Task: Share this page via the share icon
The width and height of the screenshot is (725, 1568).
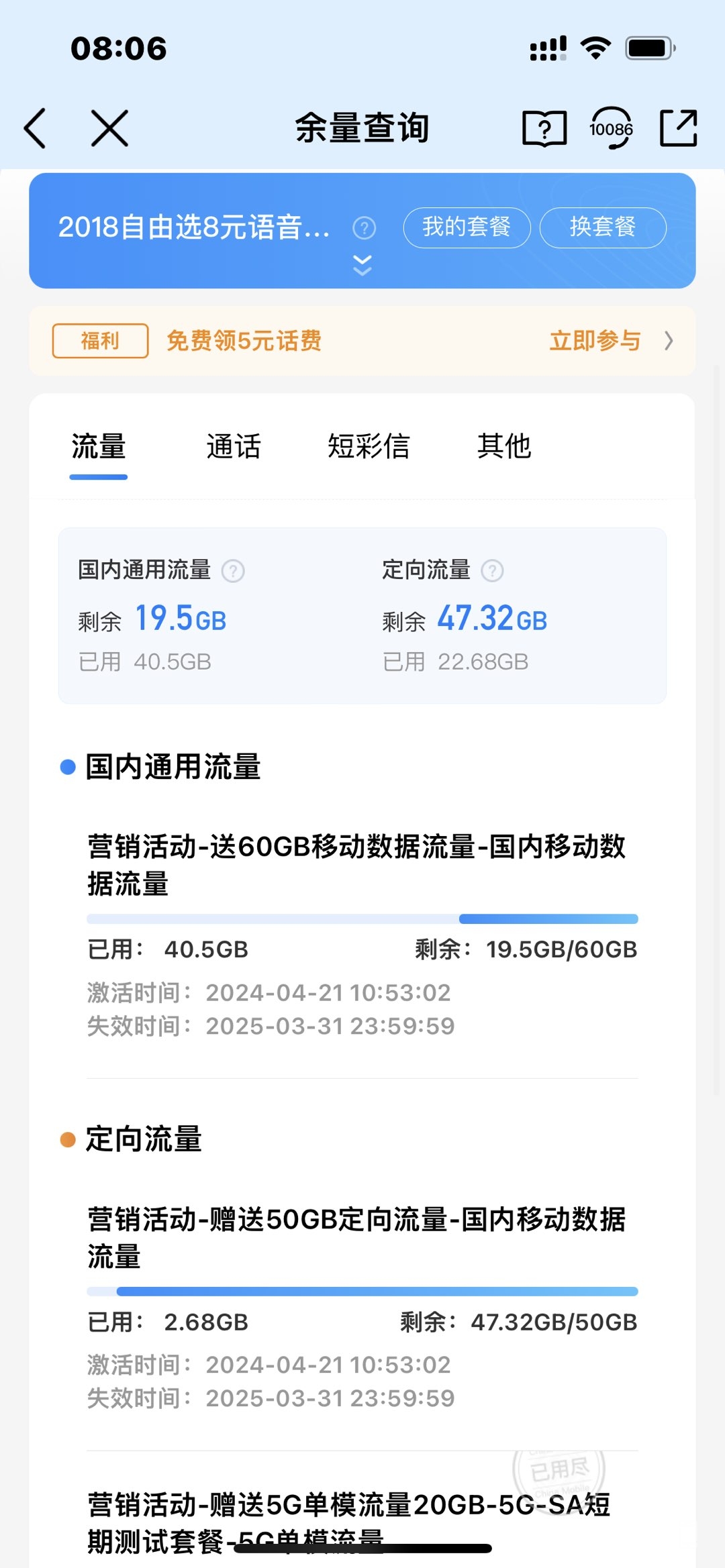Action: 678,128
